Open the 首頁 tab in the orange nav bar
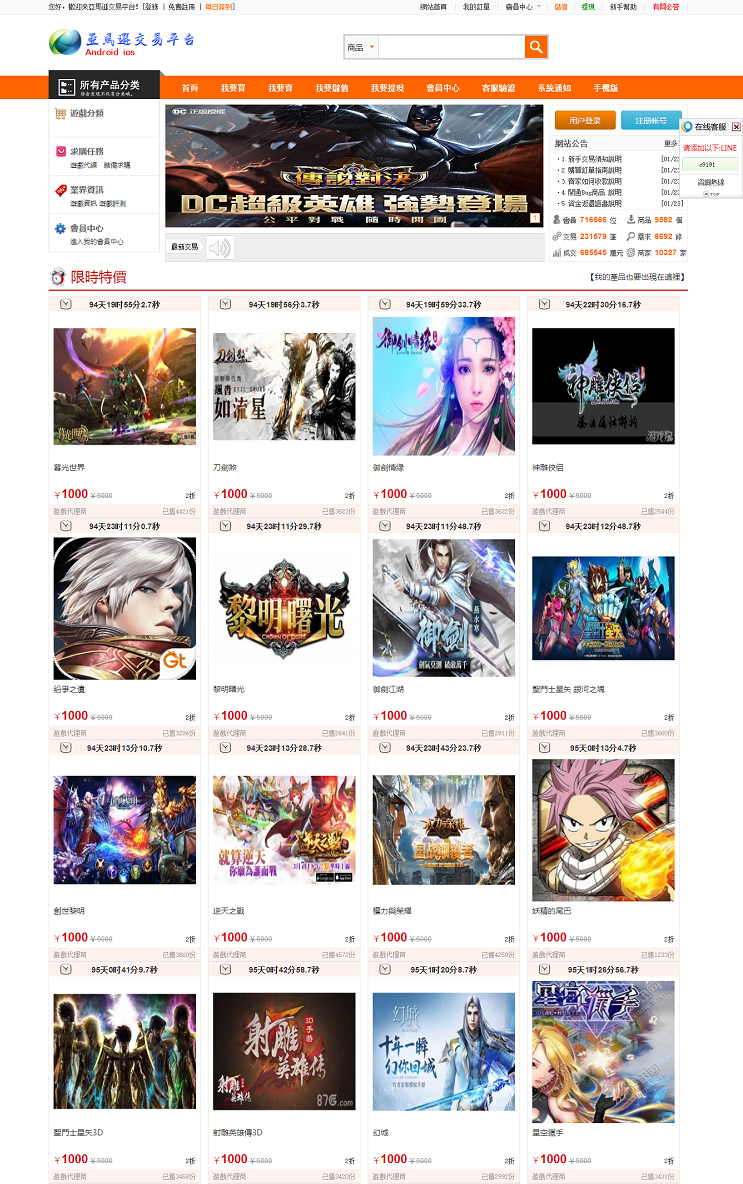 click(x=190, y=88)
